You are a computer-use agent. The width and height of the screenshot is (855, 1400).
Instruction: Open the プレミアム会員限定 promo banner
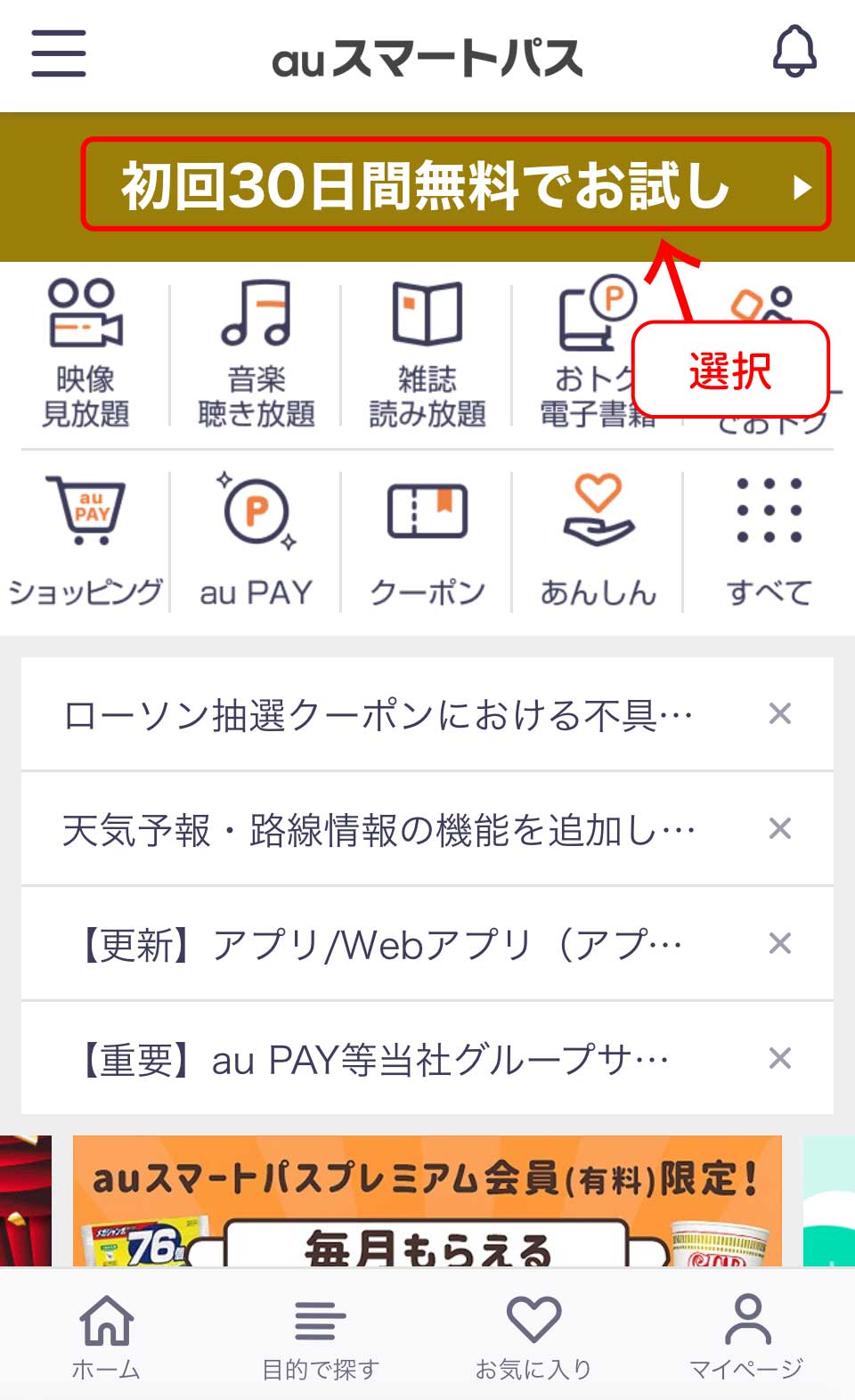pyautogui.click(x=427, y=1201)
